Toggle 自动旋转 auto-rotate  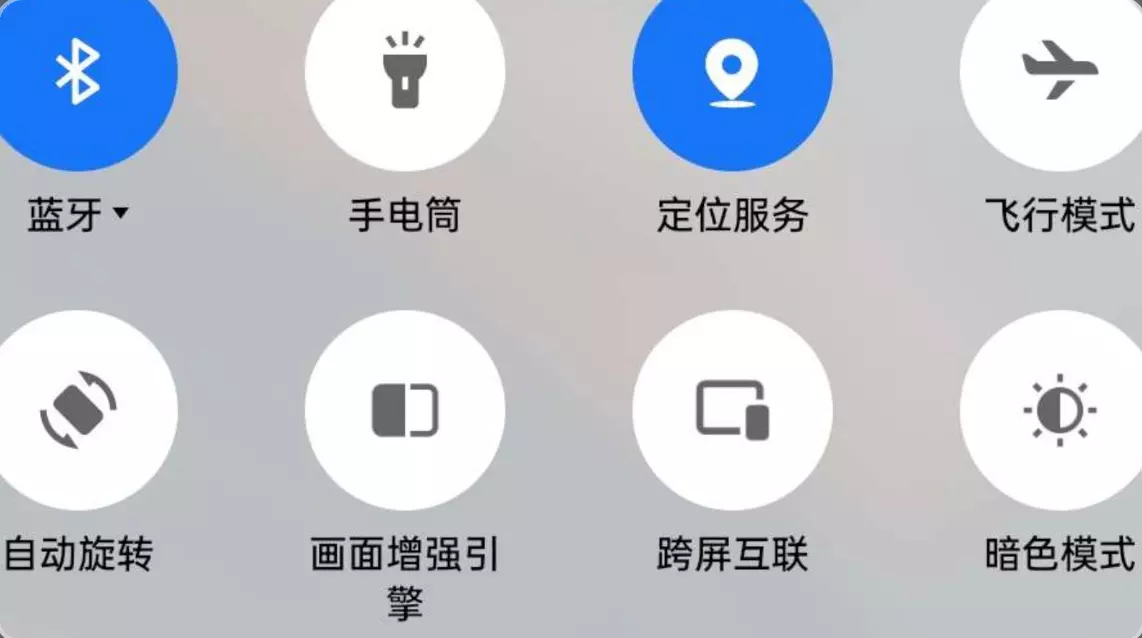[x=80, y=410]
